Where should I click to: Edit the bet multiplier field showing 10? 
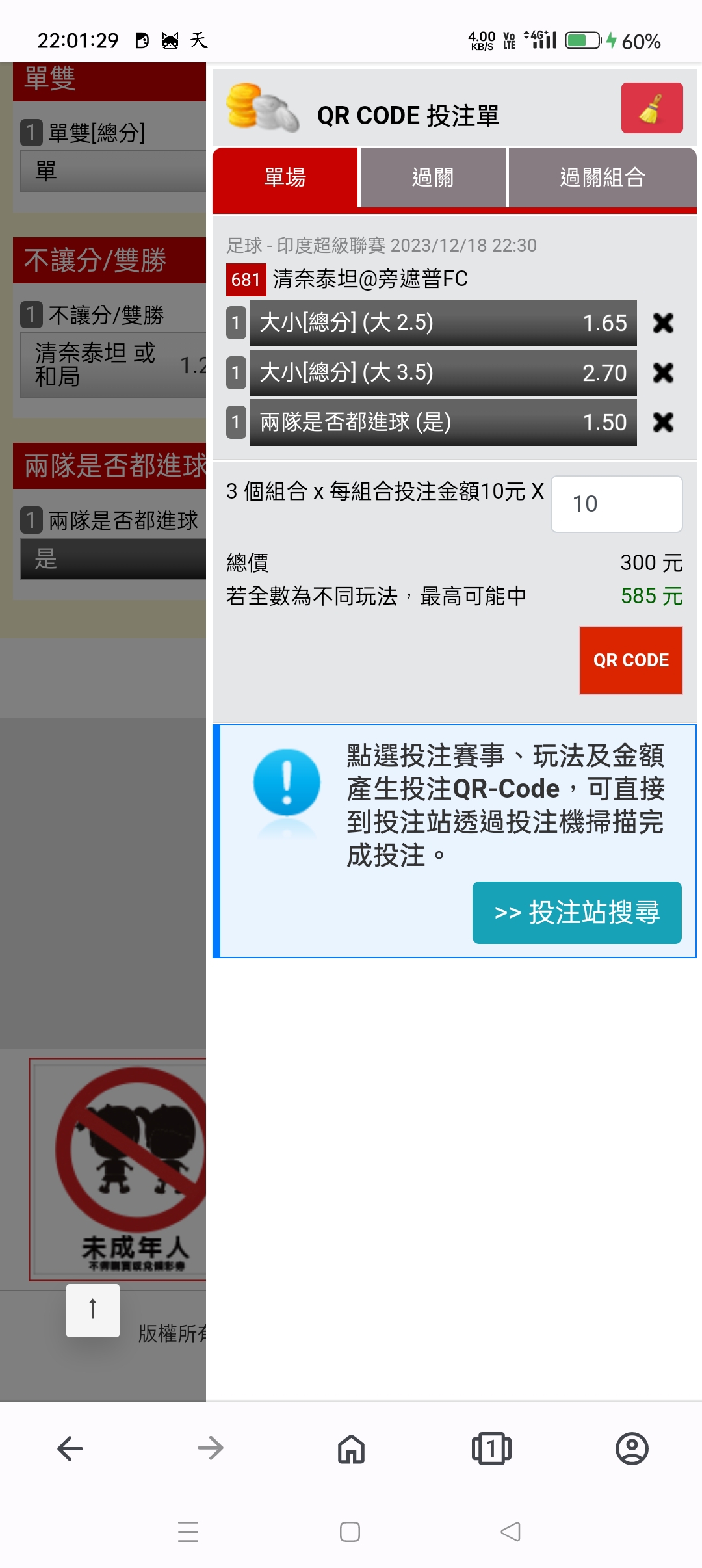coord(616,504)
